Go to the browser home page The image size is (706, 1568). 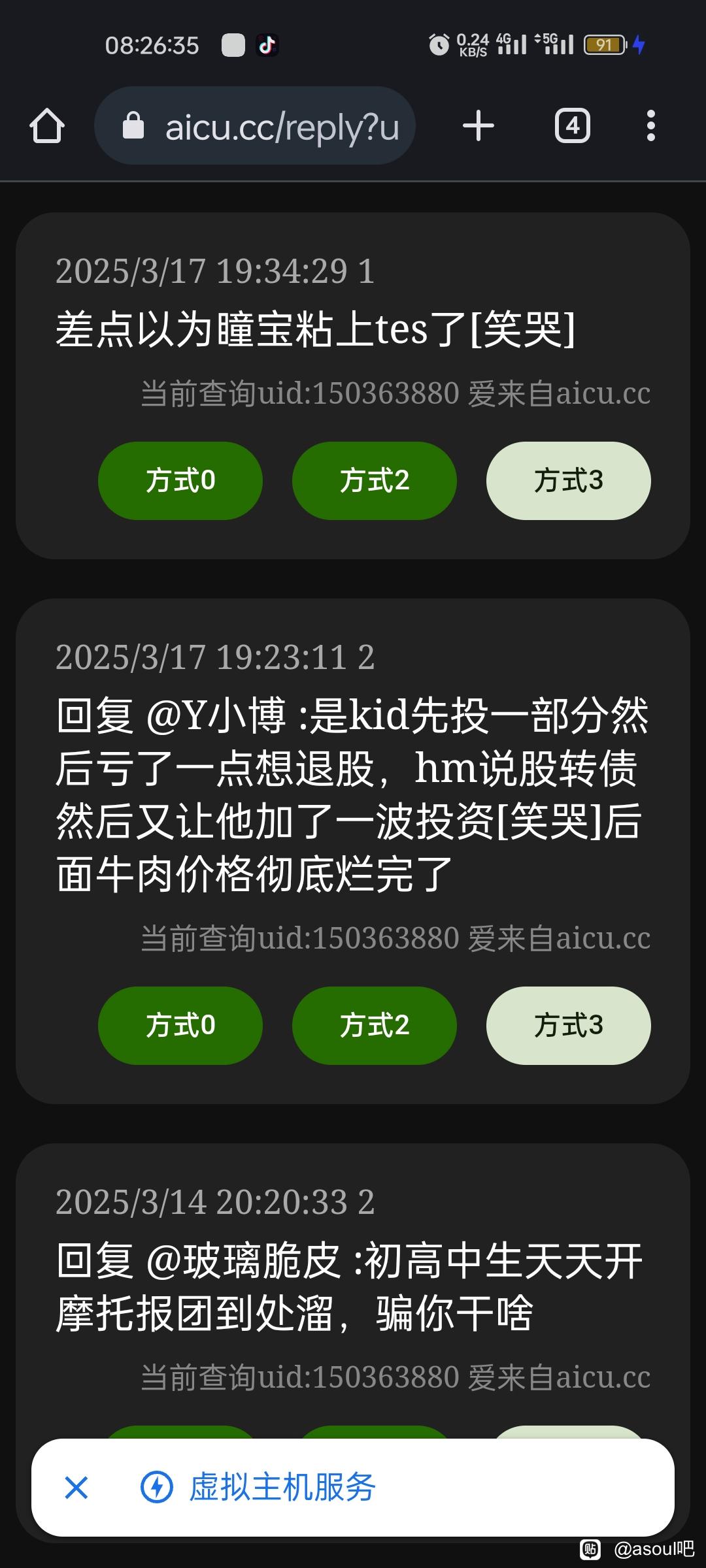(47, 125)
